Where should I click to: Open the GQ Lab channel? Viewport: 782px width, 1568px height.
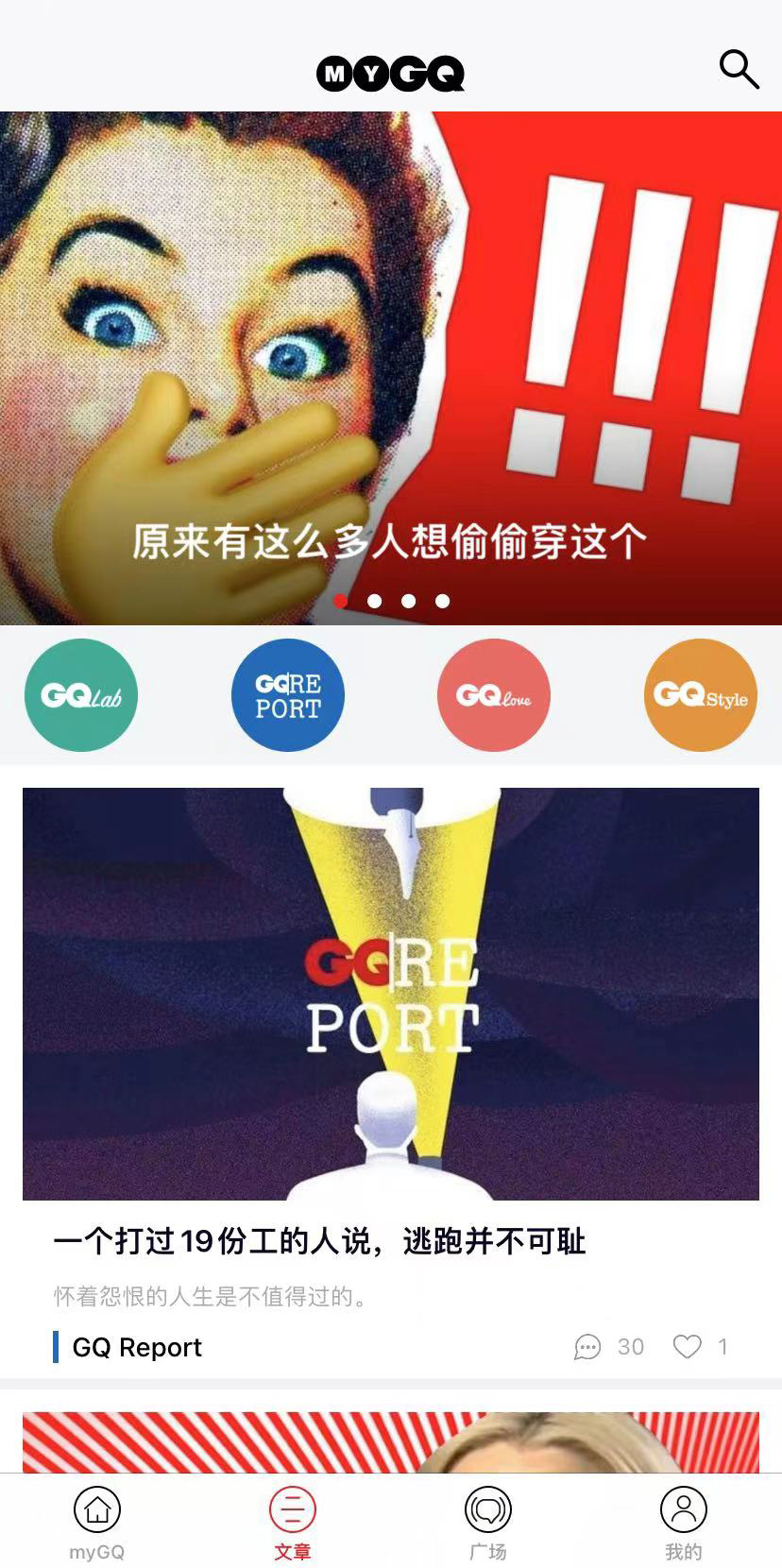pyautogui.click(x=81, y=695)
